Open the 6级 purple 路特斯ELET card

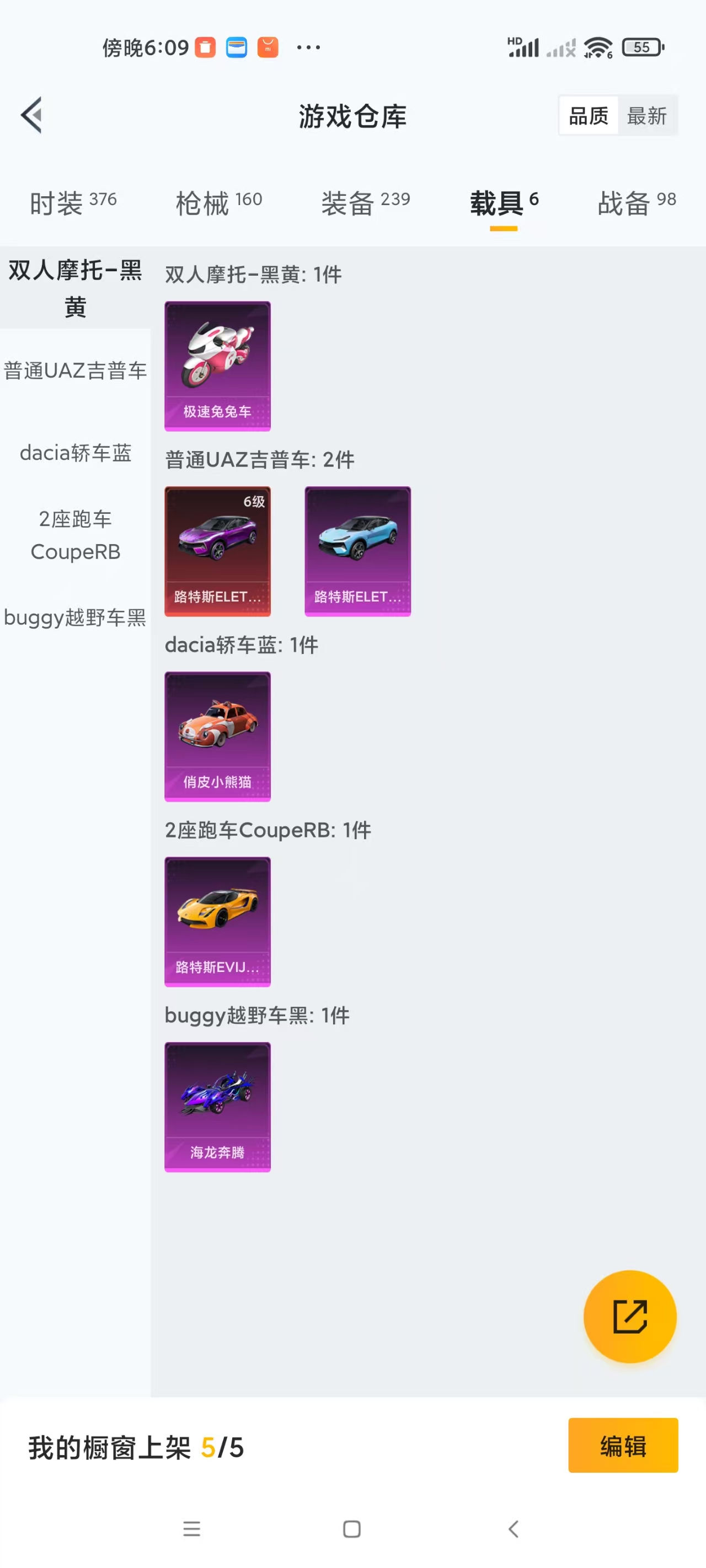click(x=217, y=551)
